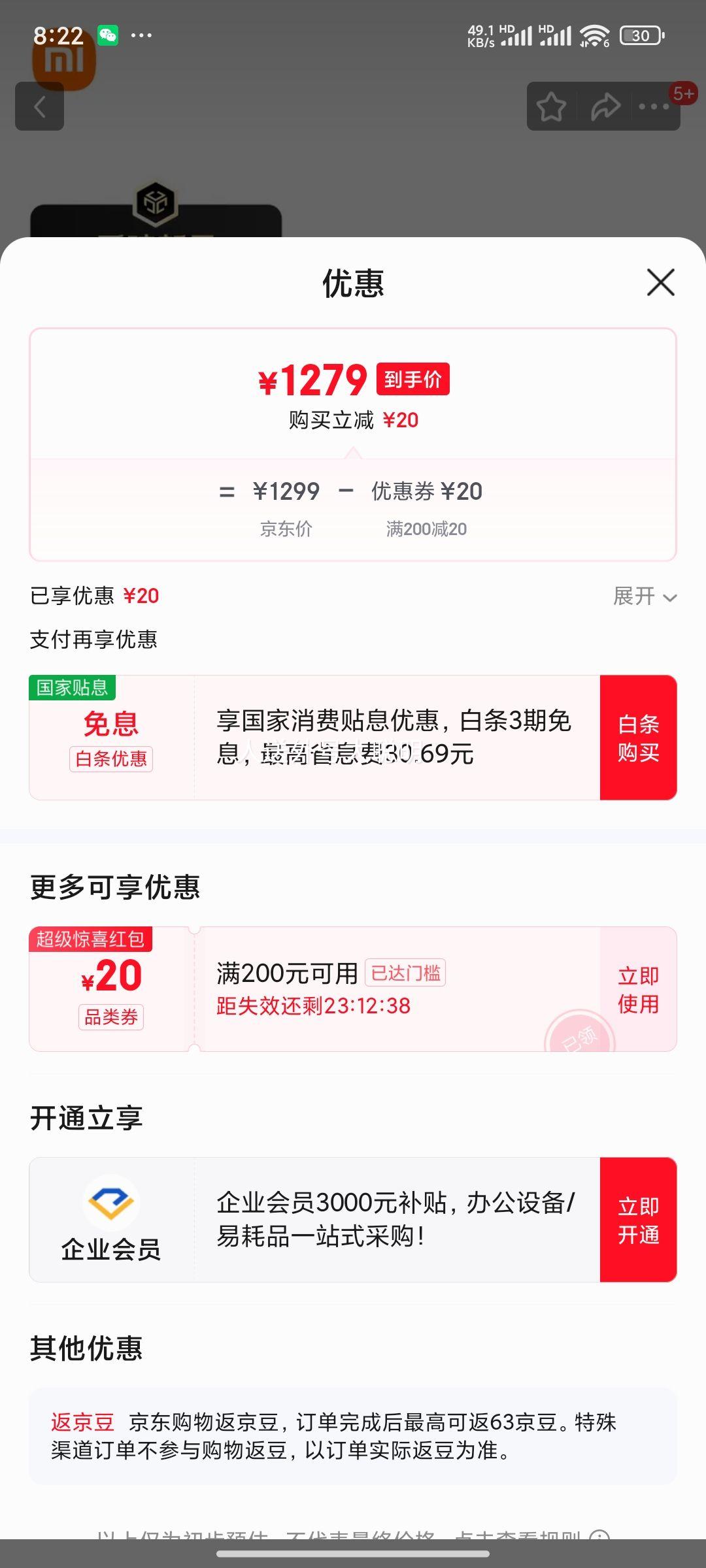Tap the battery indicator showing 30
706x1568 pixels.
coord(640,34)
